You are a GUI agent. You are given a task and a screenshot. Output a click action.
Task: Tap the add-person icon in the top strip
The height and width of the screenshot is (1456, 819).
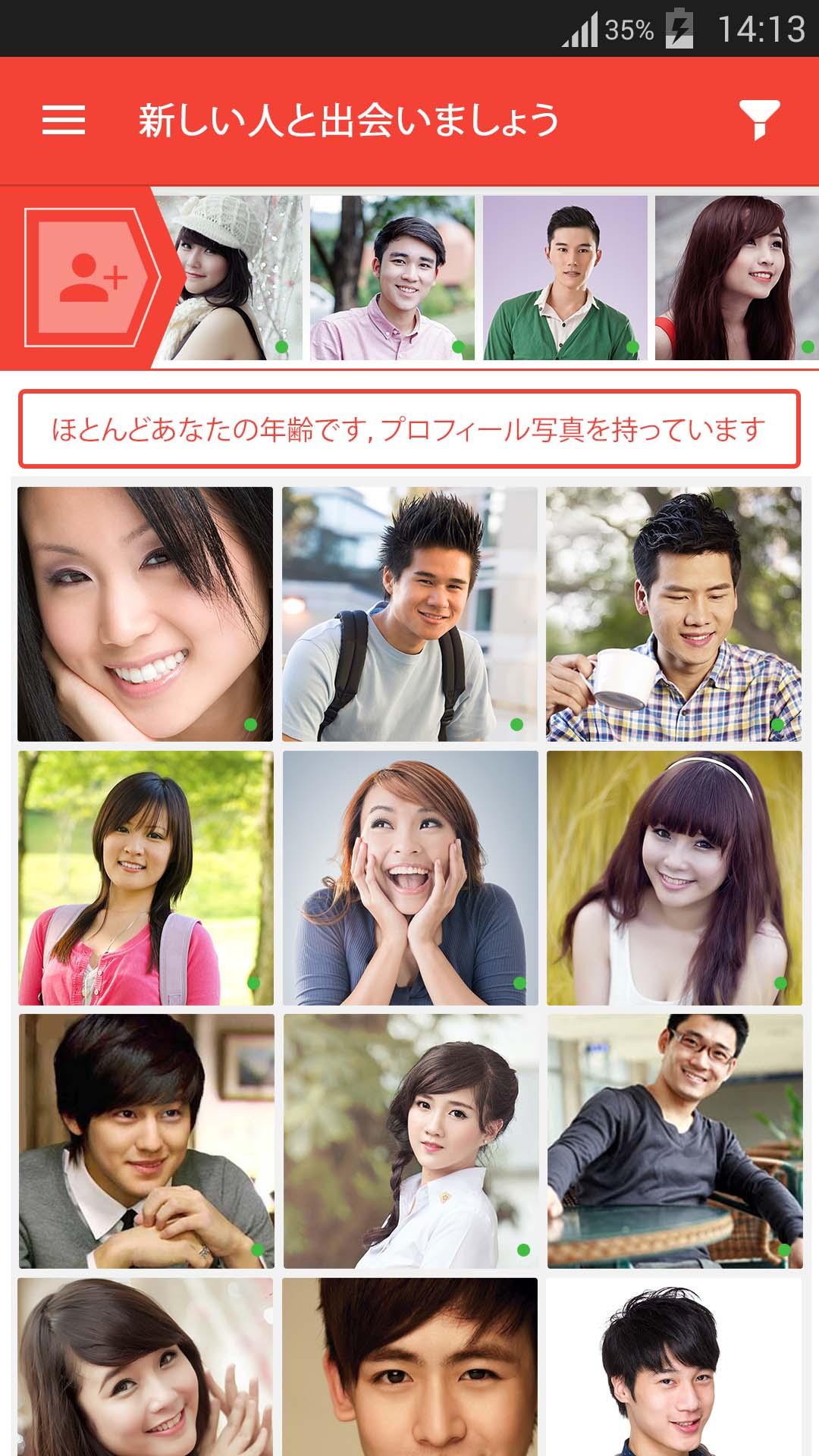point(93,278)
